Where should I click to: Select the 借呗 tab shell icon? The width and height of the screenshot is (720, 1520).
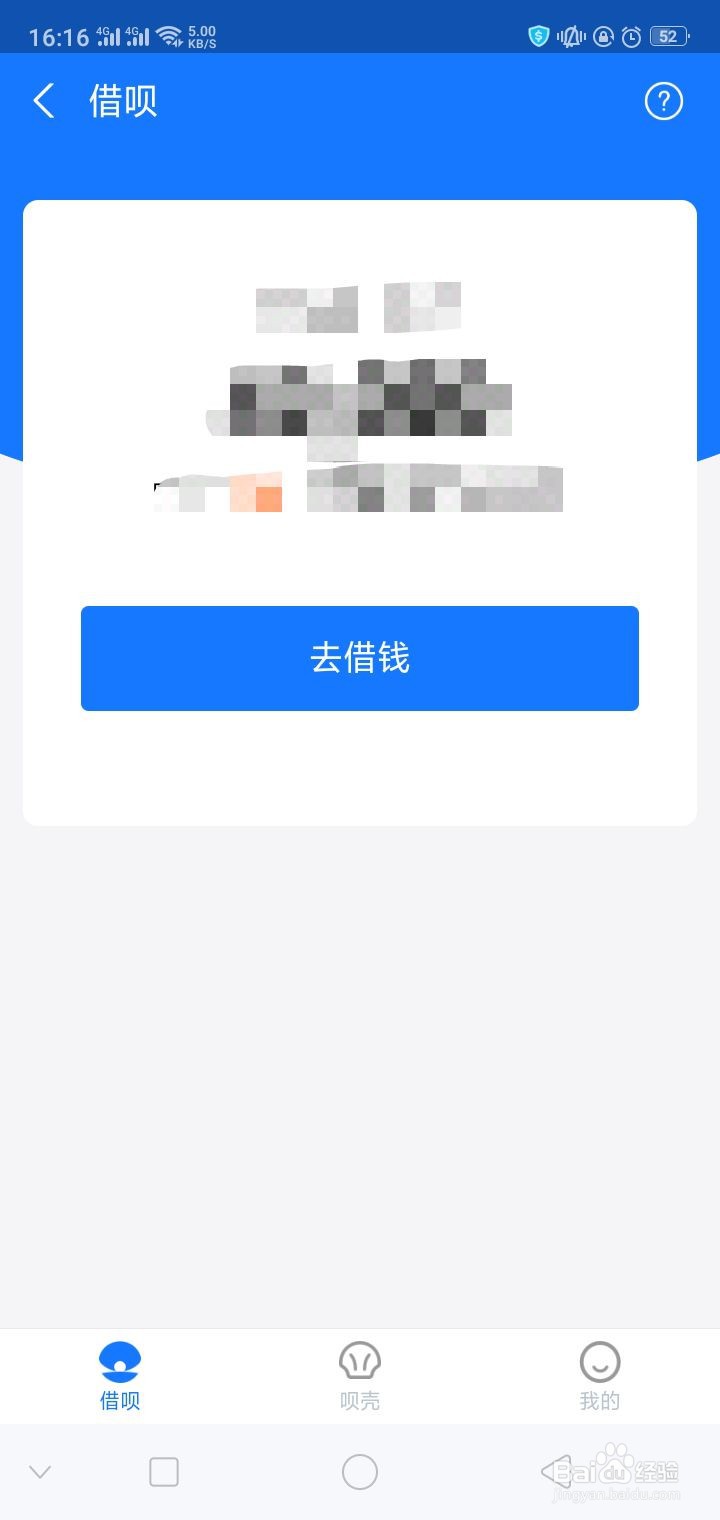coord(120,1360)
